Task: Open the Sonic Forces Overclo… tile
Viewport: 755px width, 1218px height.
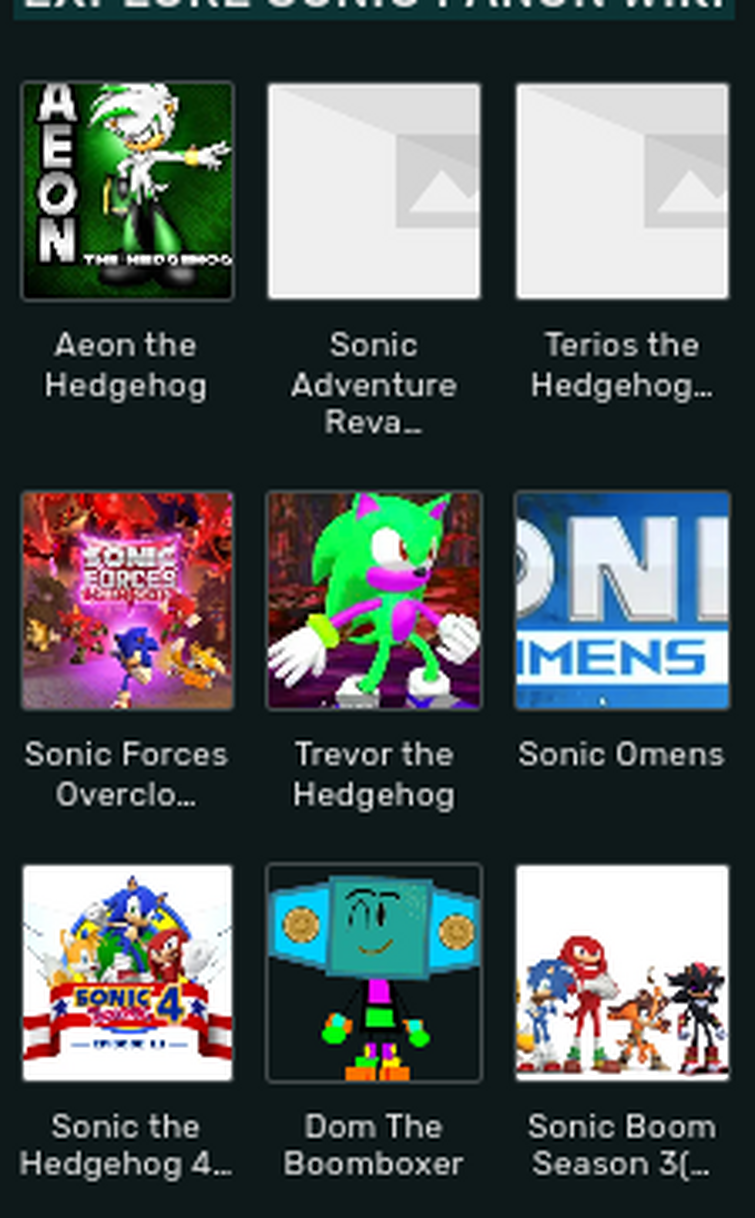Action: pyautogui.click(x=127, y=600)
